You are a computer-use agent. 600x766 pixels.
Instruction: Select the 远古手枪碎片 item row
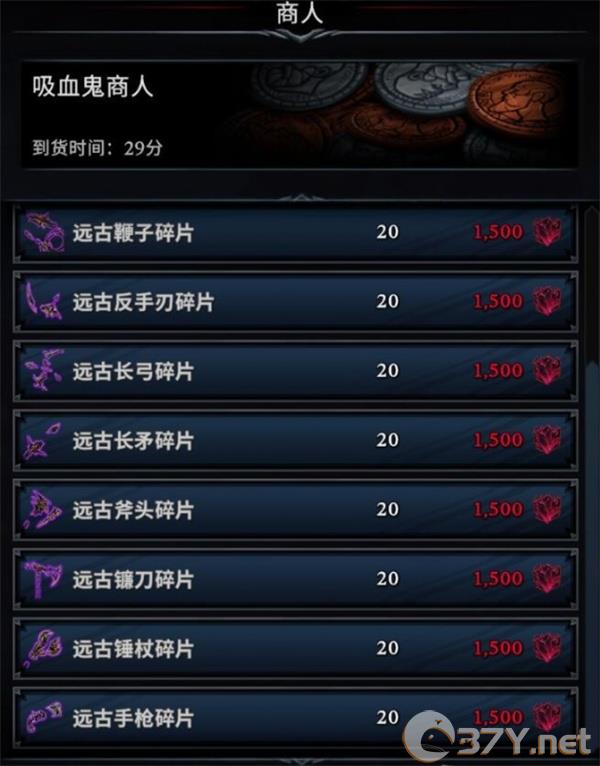pos(295,718)
